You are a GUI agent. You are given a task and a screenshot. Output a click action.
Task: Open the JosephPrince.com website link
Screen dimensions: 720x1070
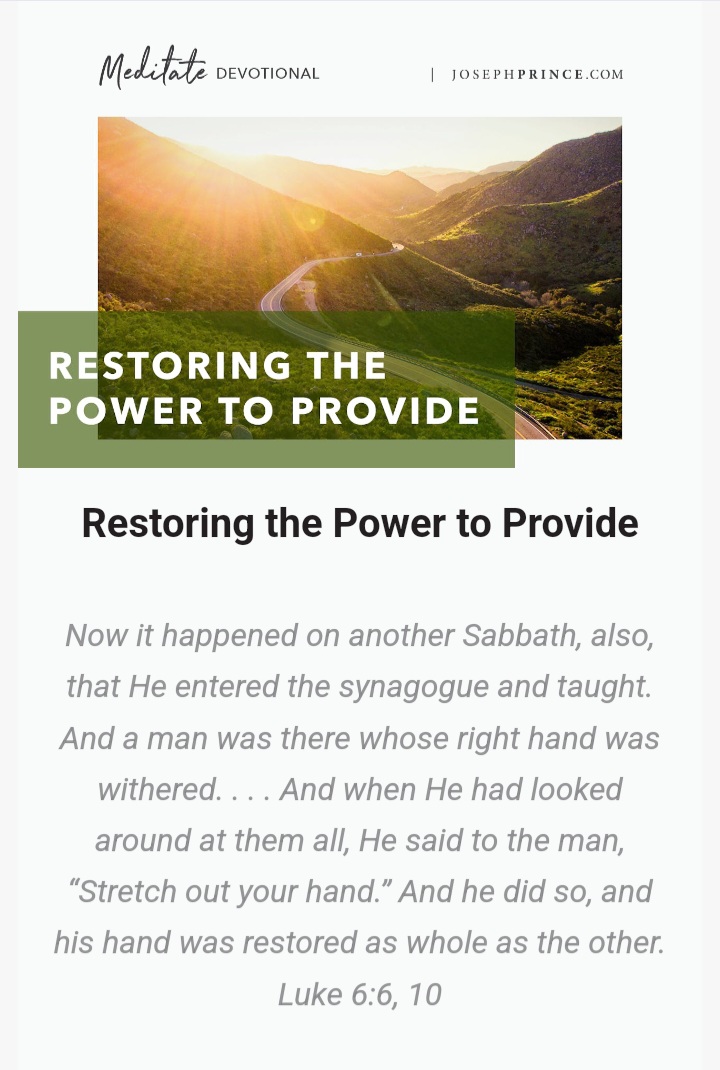tap(537, 74)
